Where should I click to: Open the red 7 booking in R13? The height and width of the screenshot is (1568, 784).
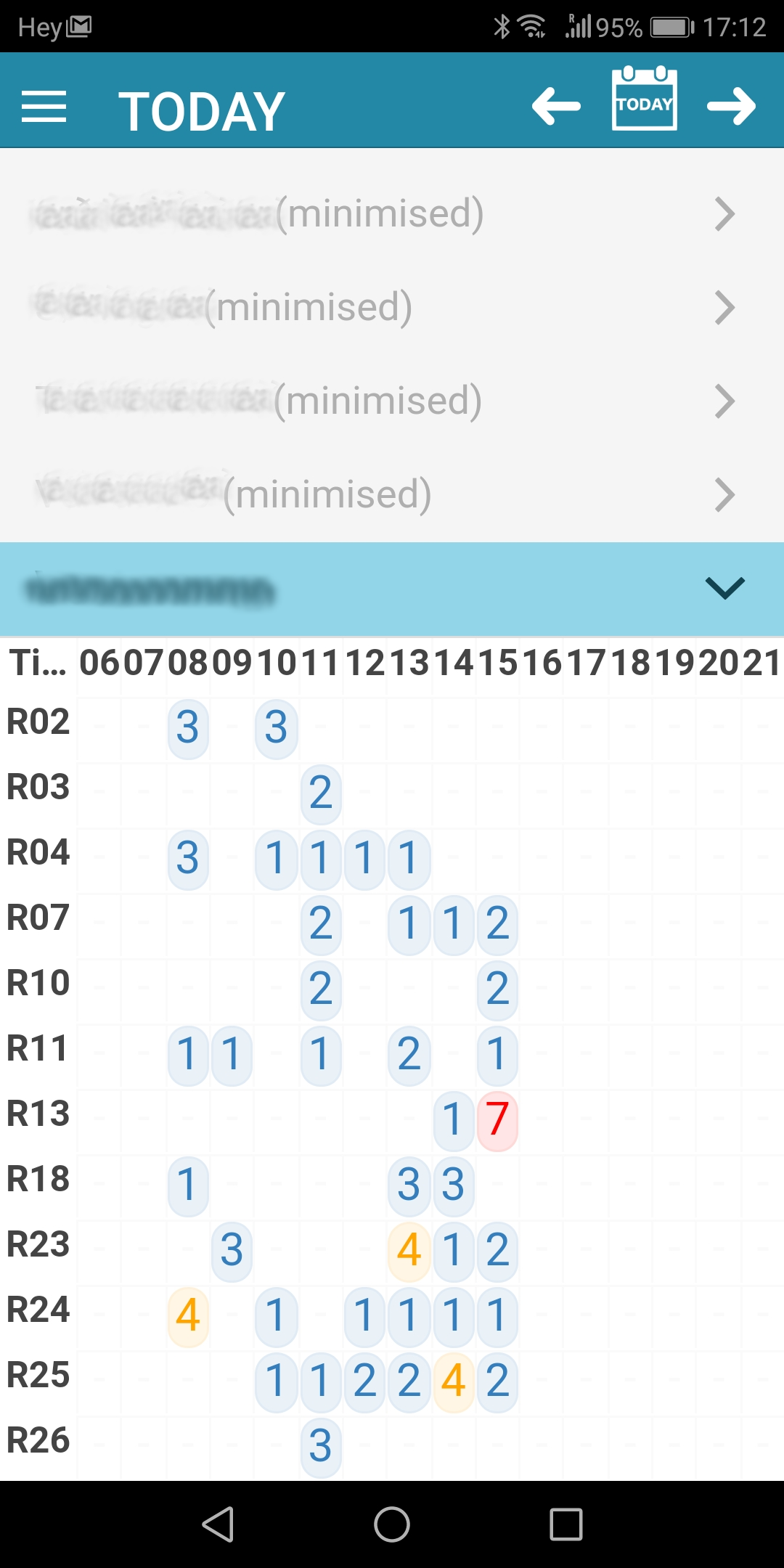point(497,1120)
